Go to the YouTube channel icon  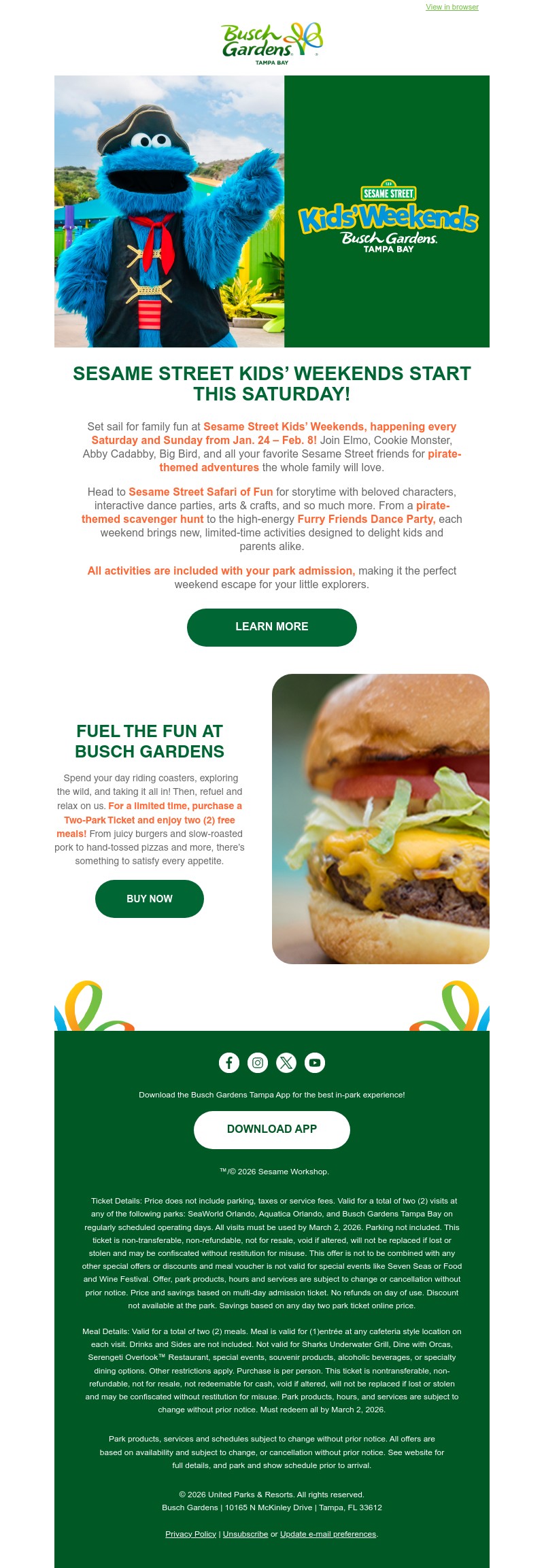[x=315, y=1063]
